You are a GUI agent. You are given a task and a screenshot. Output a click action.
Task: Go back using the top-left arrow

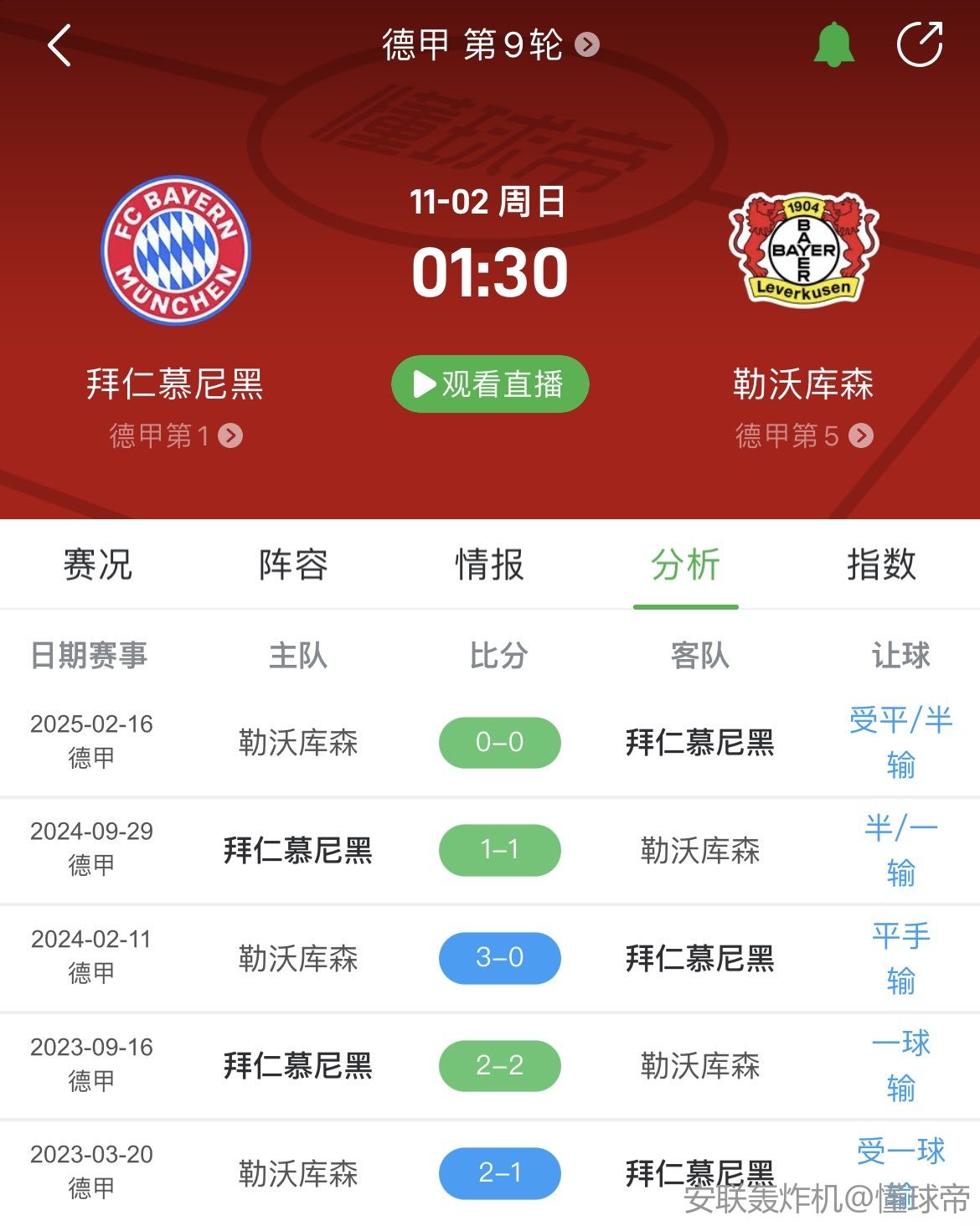click(x=59, y=45)
